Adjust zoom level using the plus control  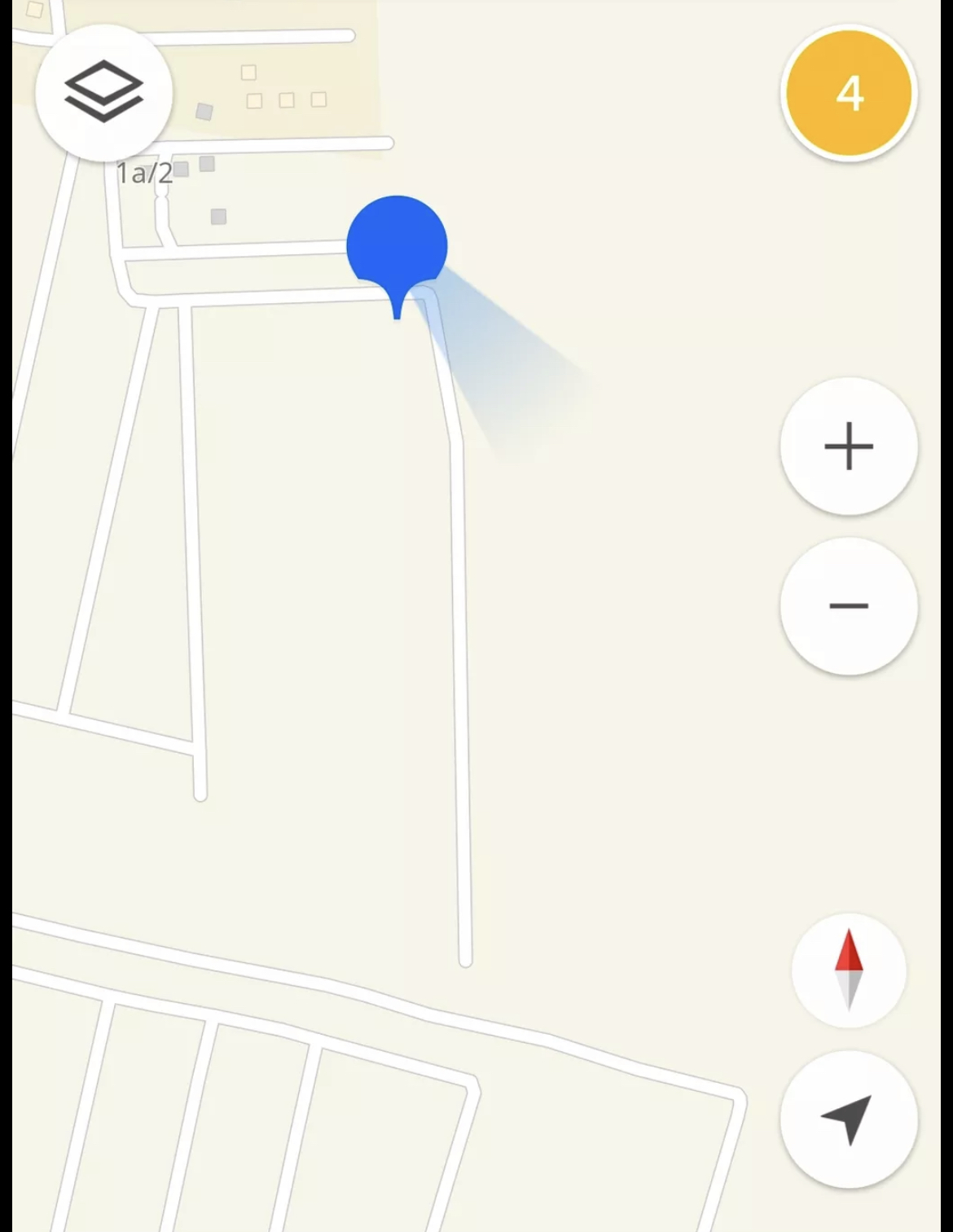coord(849,446)
